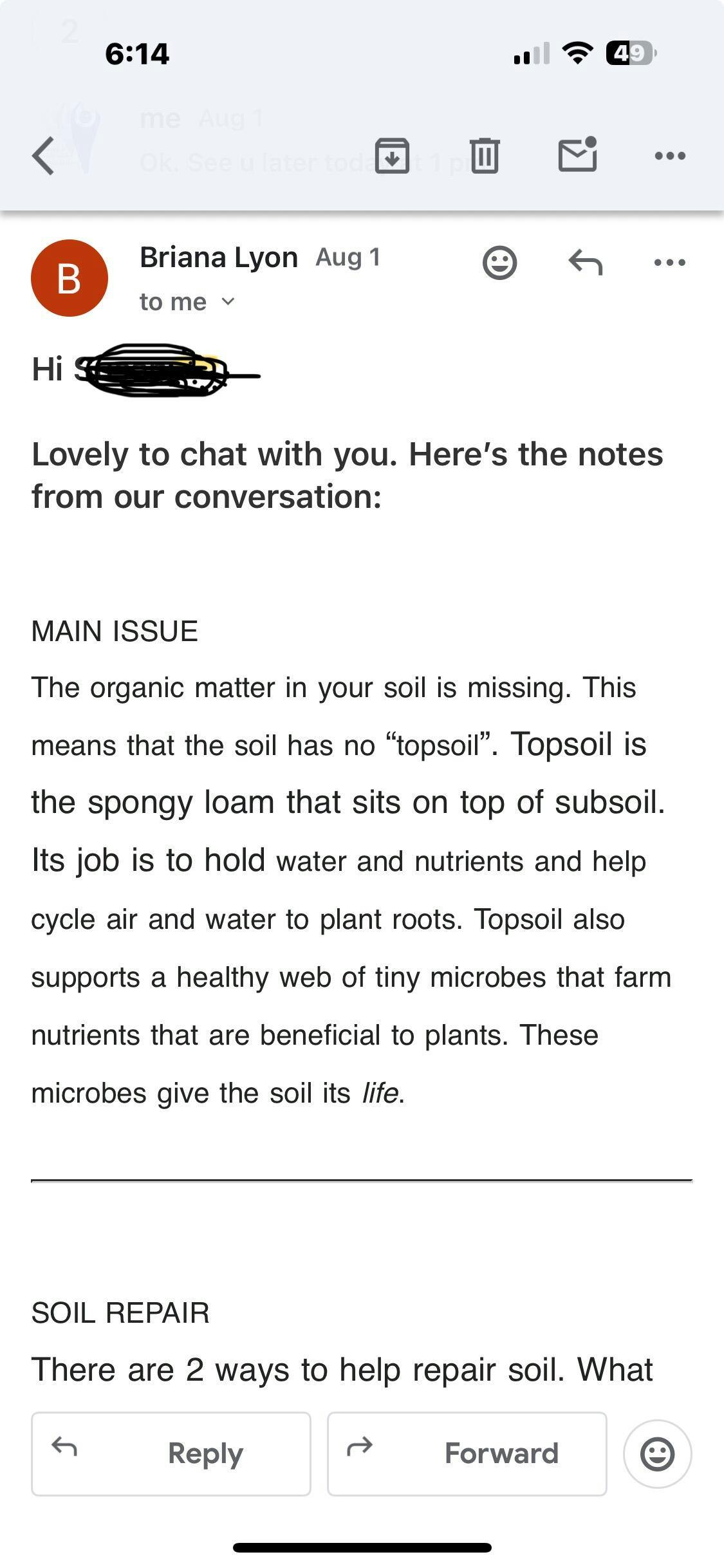724x1568 pixels.
Task: Mark the email as unread
Action: pyautogui.click(x=577, y=154)
